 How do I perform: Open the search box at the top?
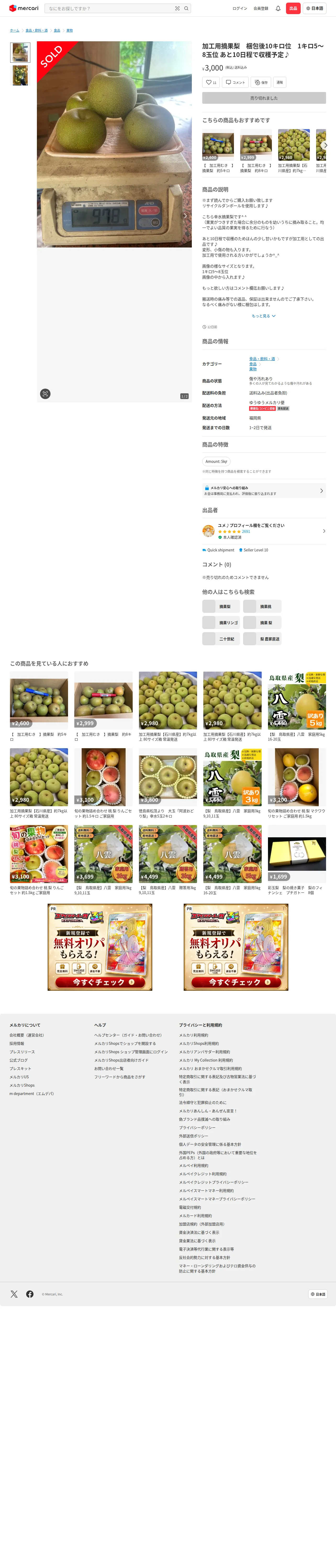point(110,9)
